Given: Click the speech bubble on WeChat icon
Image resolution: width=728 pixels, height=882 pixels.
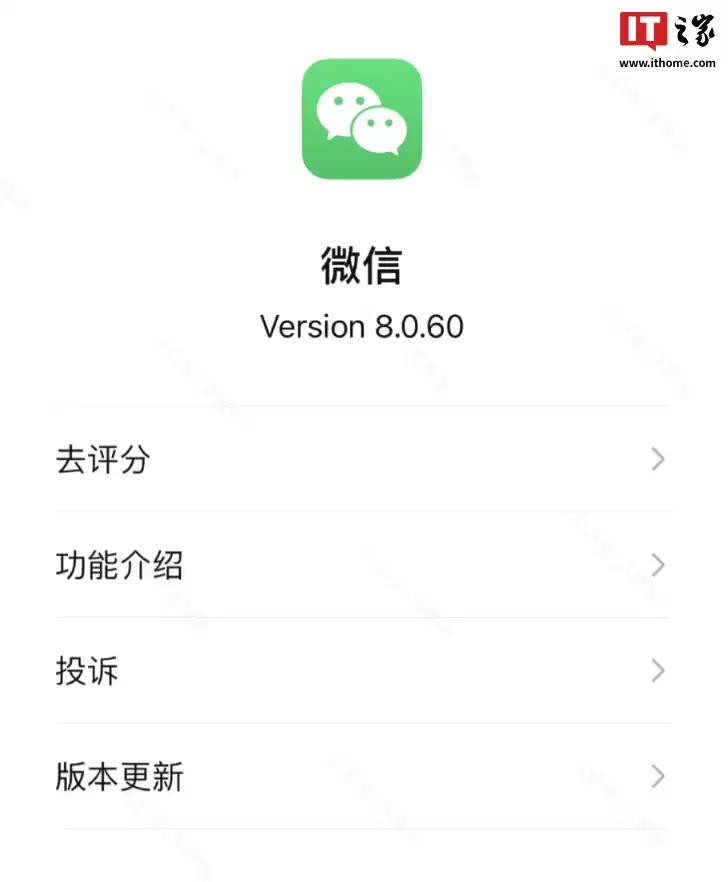Looking at the screenshot, I should [345, 105].
